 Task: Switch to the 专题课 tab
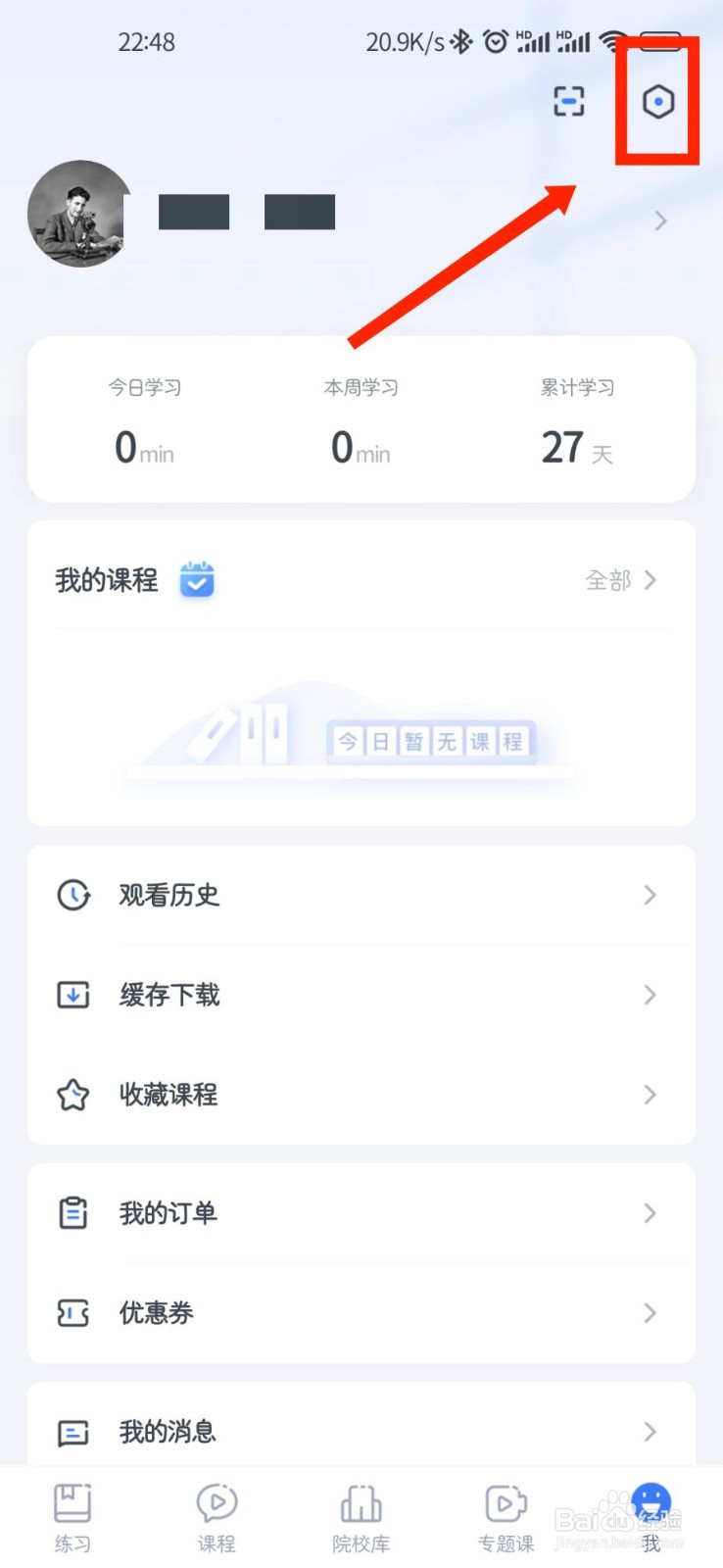[x=506, y=1517]
